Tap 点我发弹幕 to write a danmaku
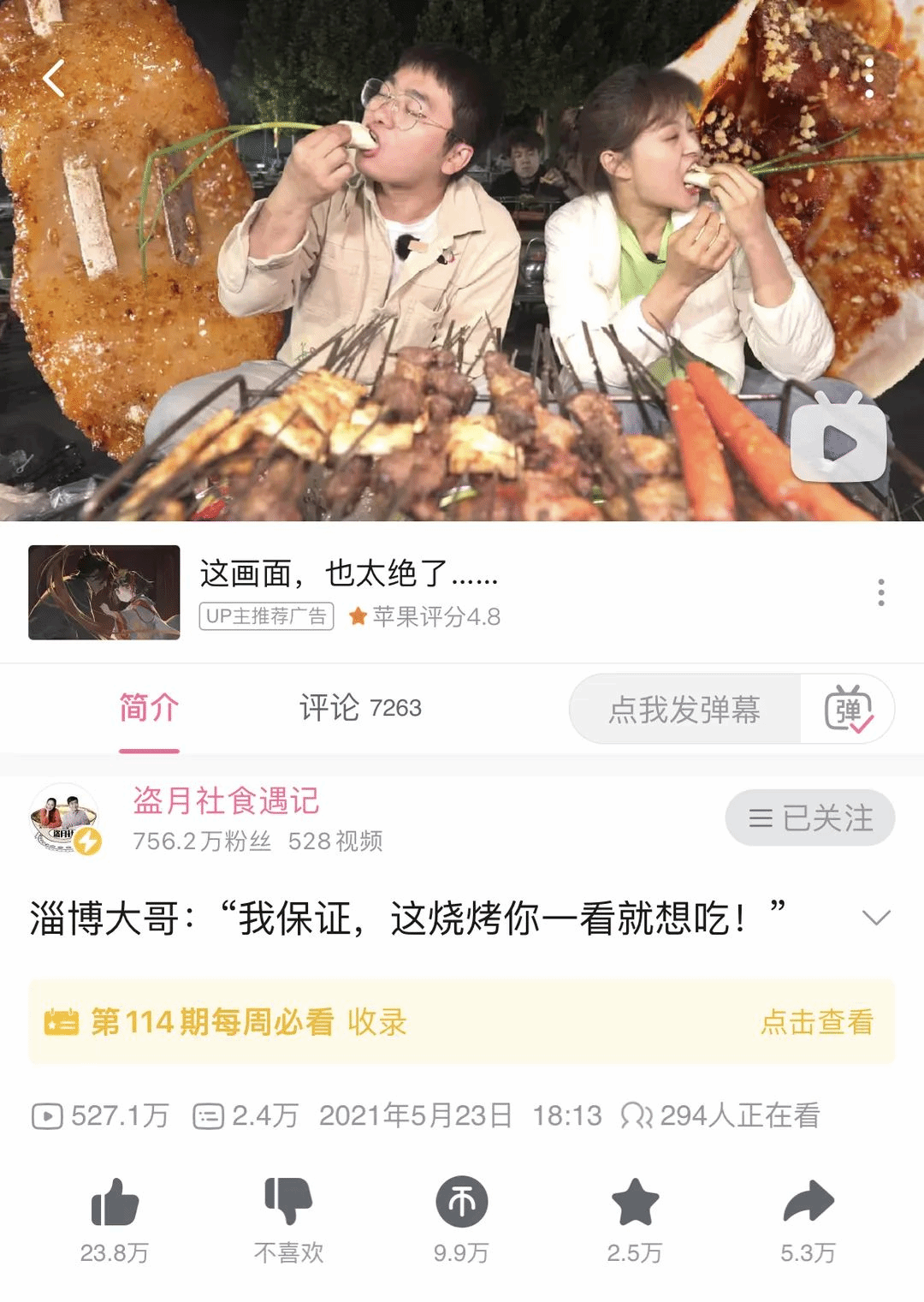924x1302 pixels. coord(684,710)
